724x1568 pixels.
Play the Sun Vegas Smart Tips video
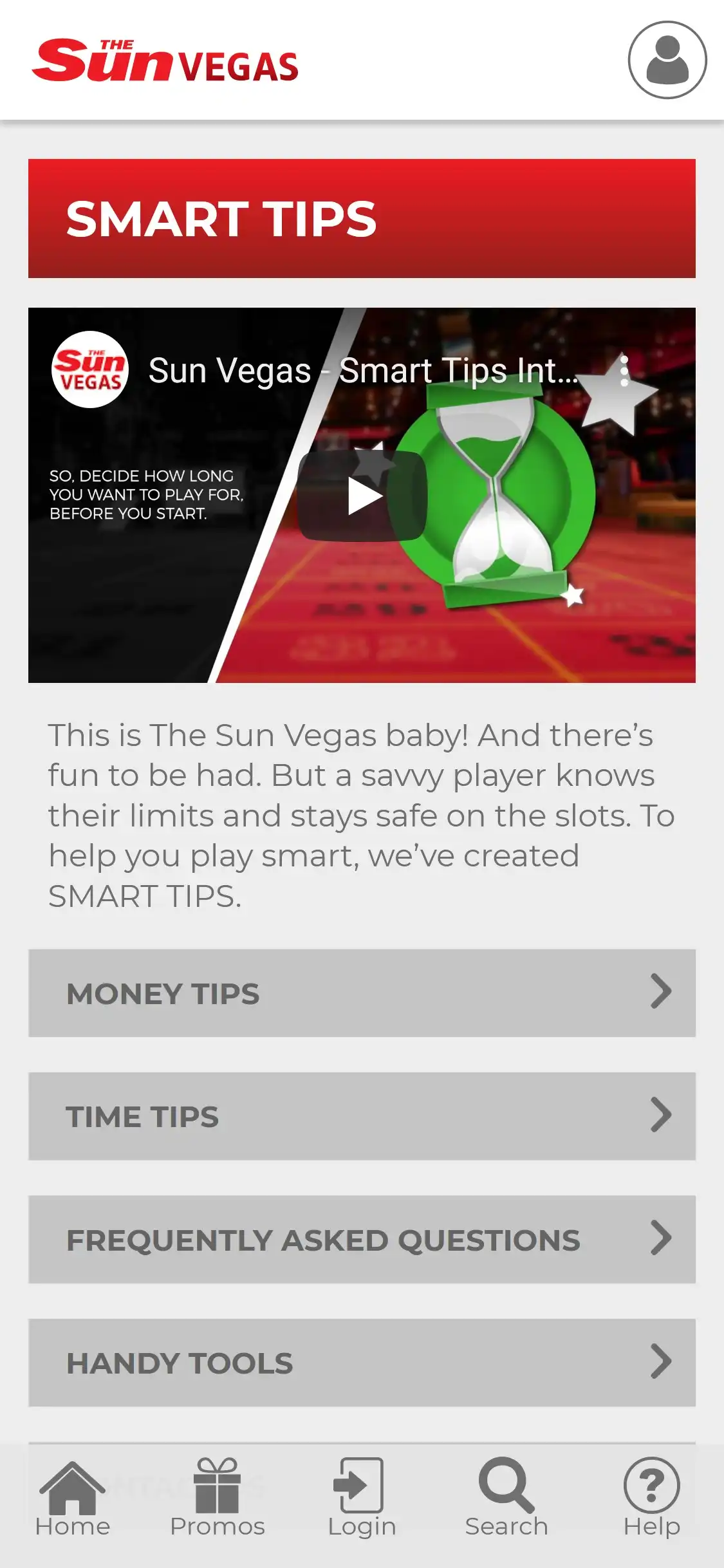[362, 496]
